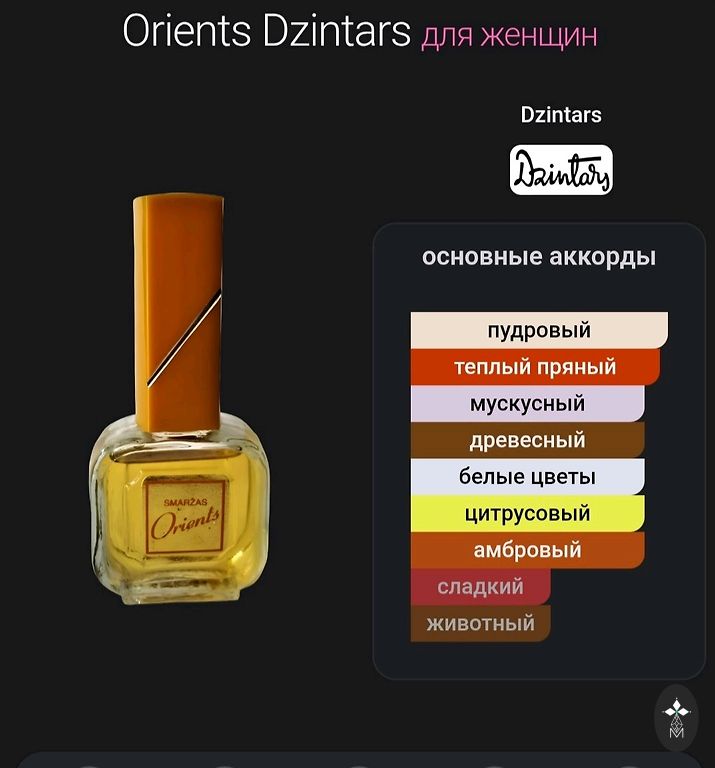Tap the Dzintars brand logo
The height and width of the screenshot is (768, 715).
561,170
